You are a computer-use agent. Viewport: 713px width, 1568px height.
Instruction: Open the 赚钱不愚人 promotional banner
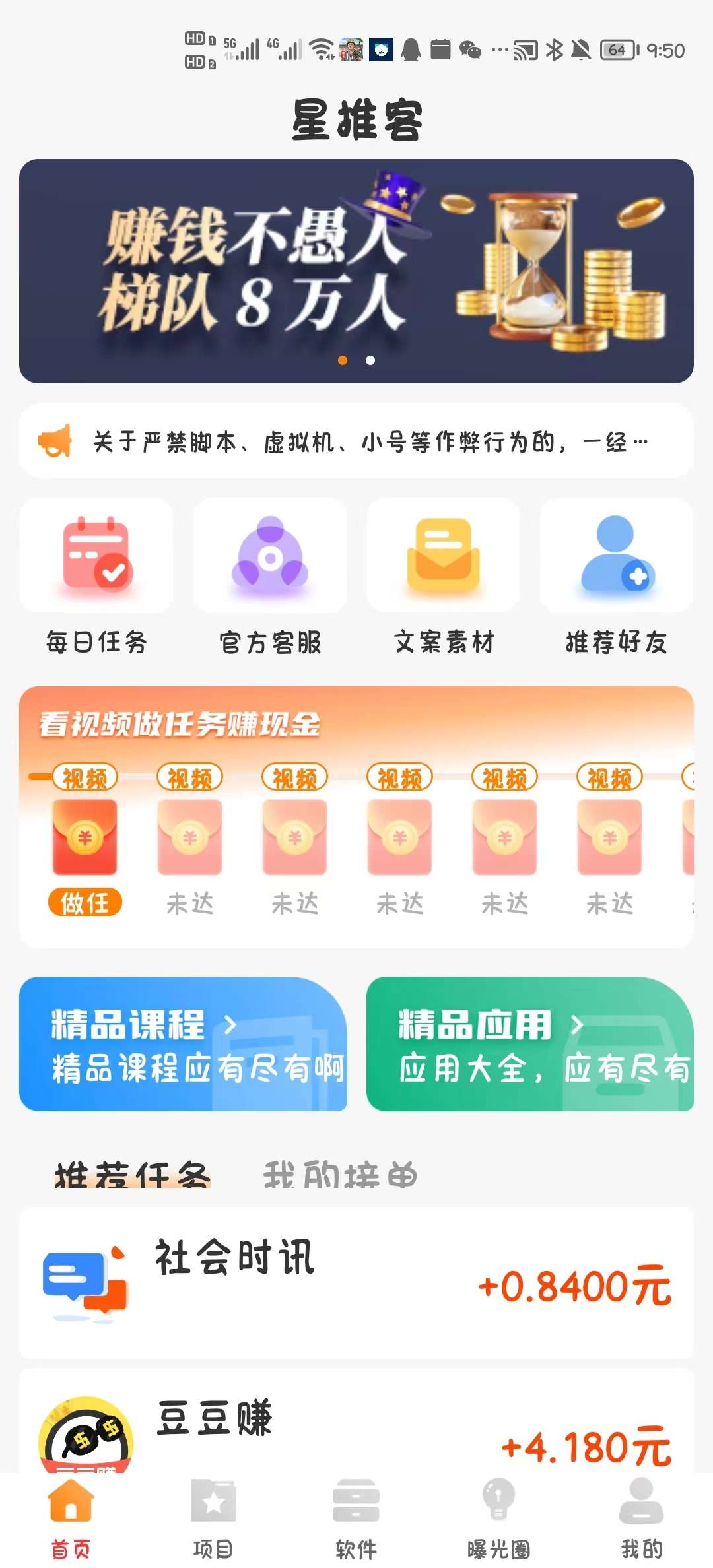[x=356, y=271]
